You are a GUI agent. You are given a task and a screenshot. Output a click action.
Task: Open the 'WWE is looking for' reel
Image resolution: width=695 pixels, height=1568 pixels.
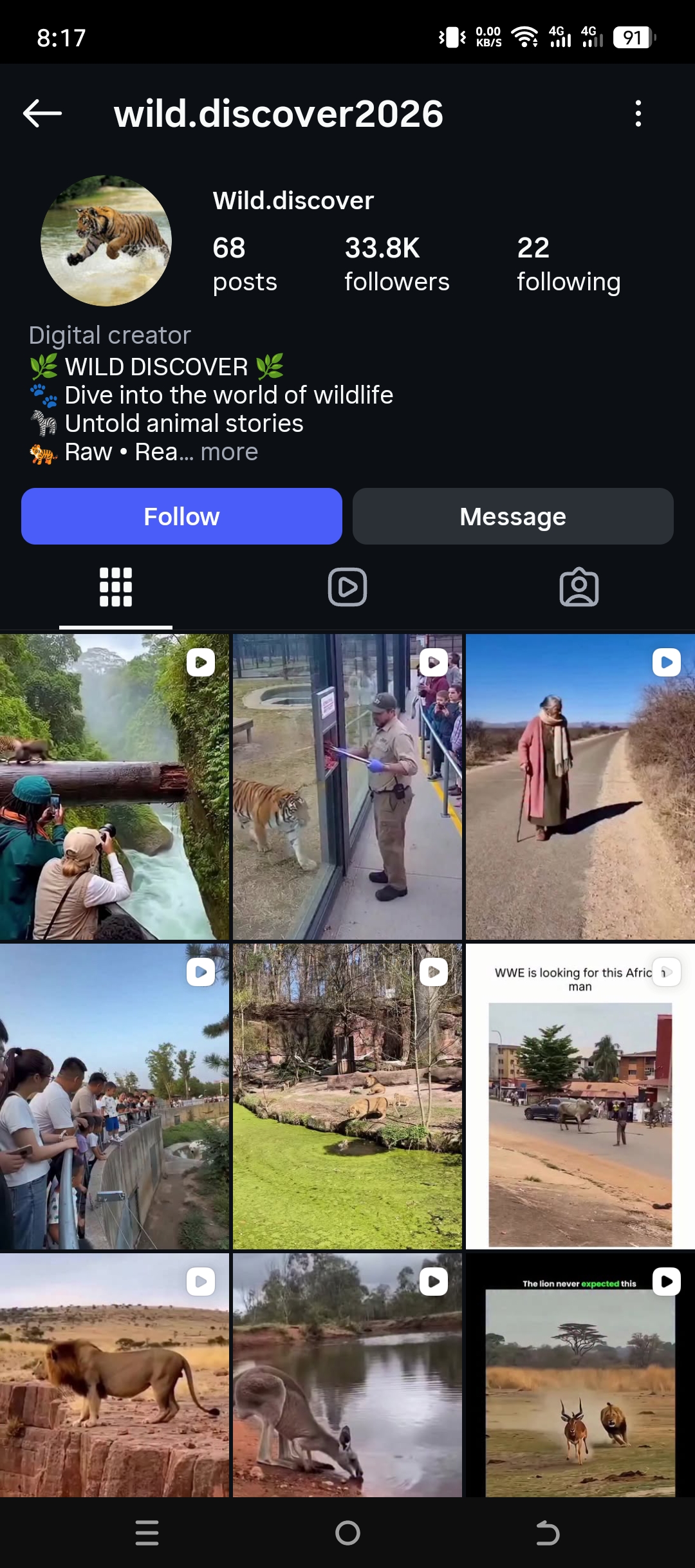[x=580, y=1096]
